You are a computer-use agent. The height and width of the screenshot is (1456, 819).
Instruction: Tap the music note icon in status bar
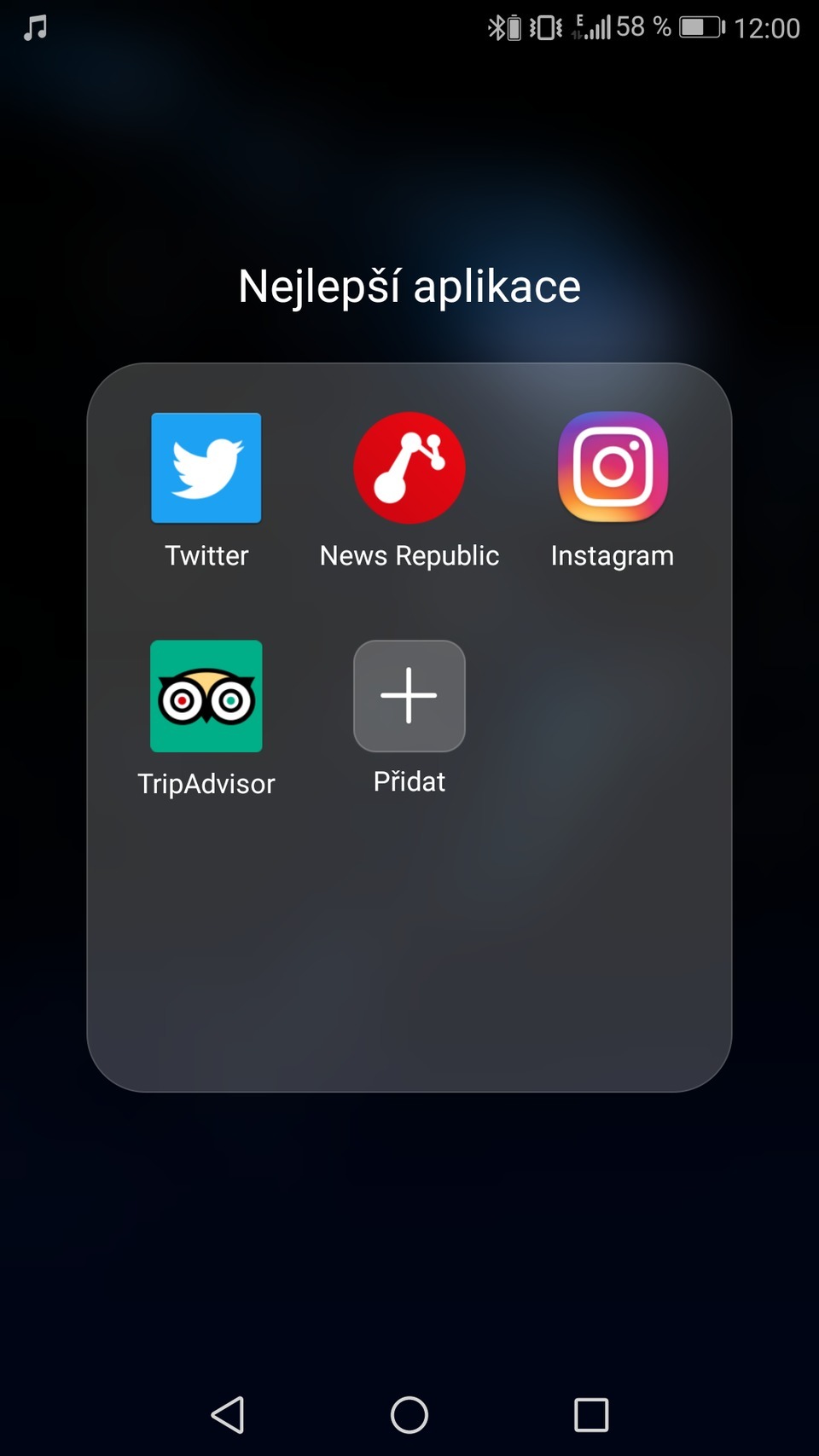[34, 28]
